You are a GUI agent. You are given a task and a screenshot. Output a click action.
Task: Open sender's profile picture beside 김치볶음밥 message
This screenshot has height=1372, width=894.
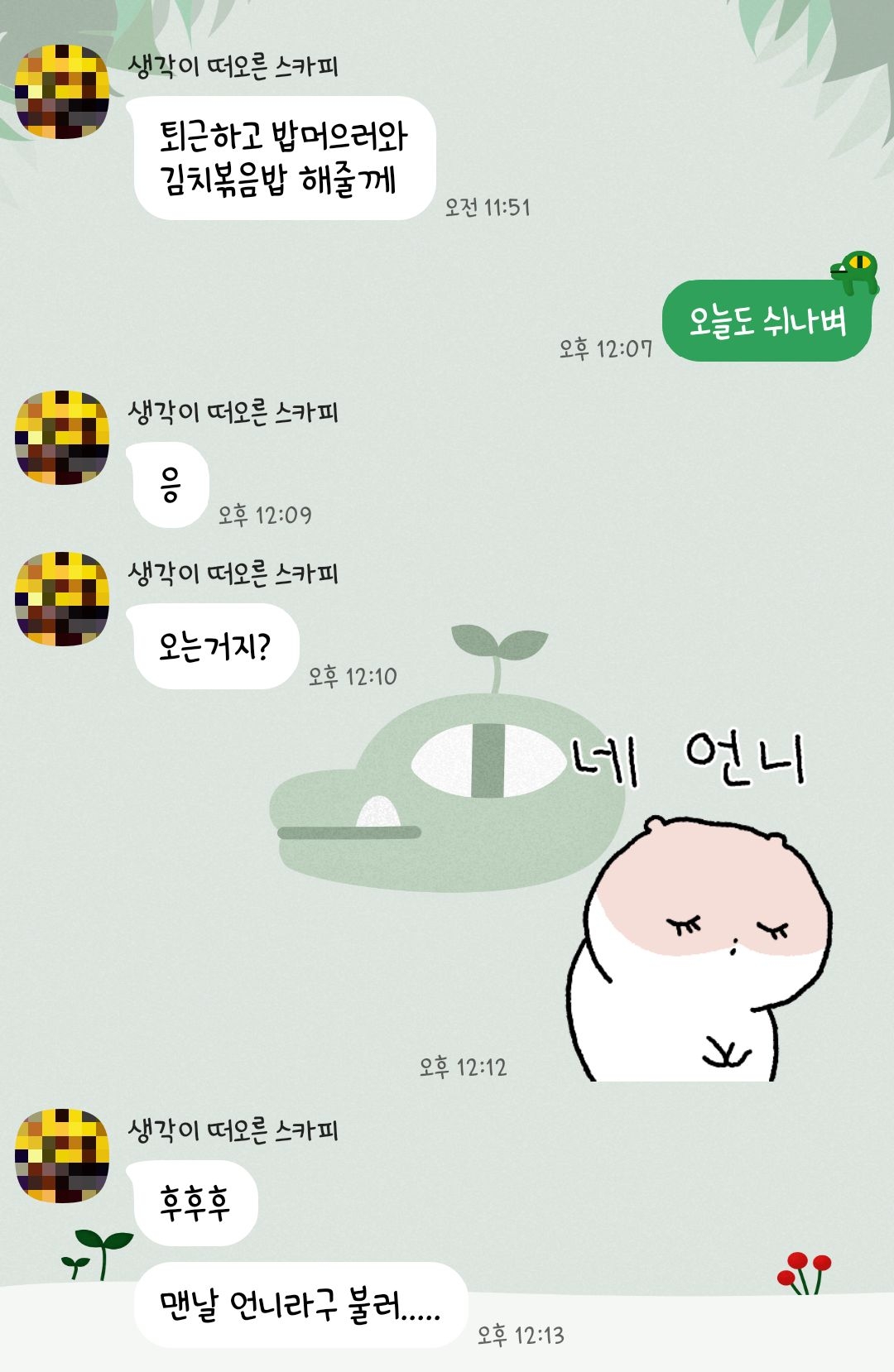(x=62, y=91)
